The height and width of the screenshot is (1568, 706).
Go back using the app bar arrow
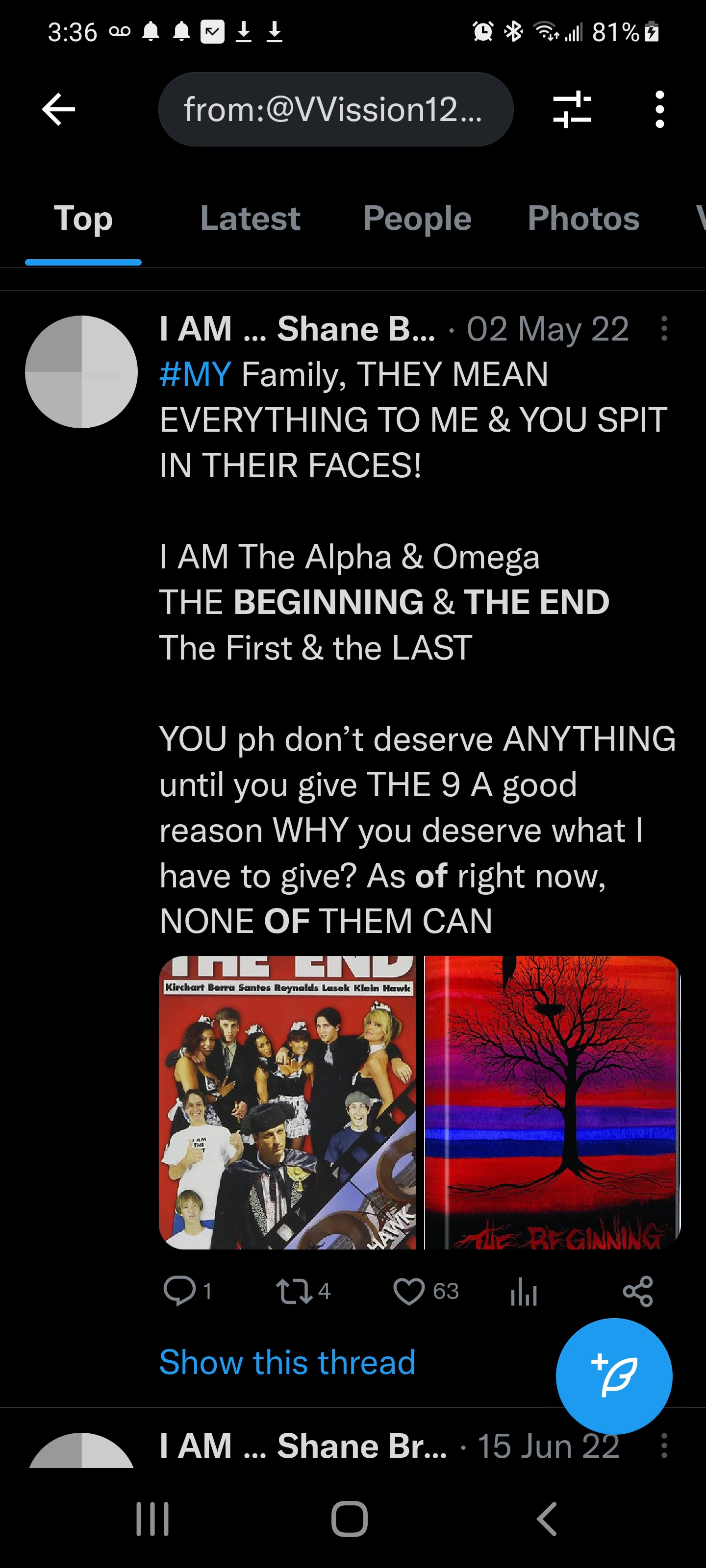pos(58,110)
